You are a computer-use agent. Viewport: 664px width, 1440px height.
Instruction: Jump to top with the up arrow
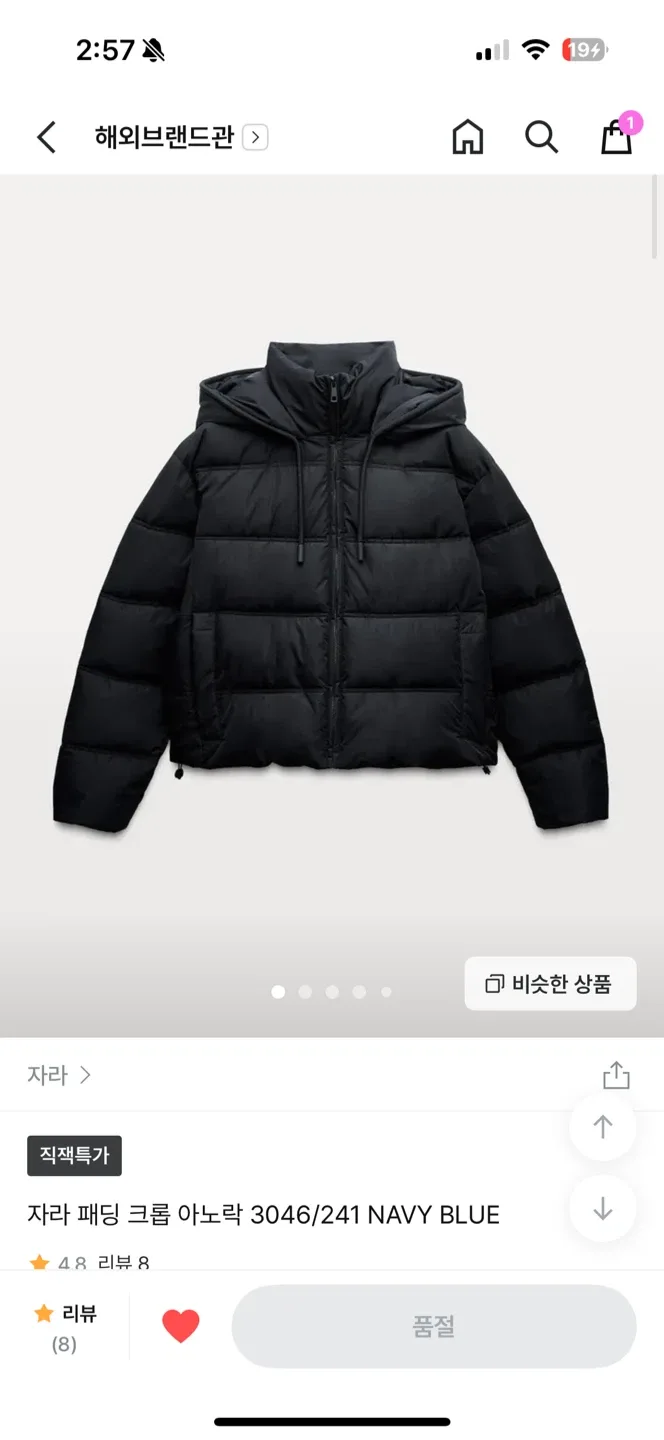click(x=602, y=1127)
